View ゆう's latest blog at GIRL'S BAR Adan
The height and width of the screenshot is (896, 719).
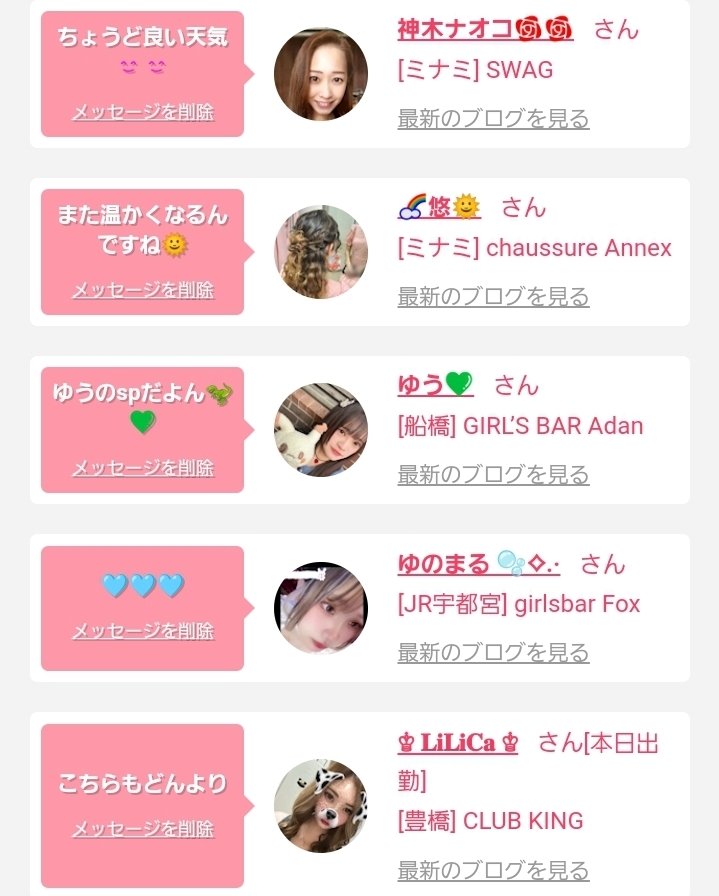(x=493, y=475)
